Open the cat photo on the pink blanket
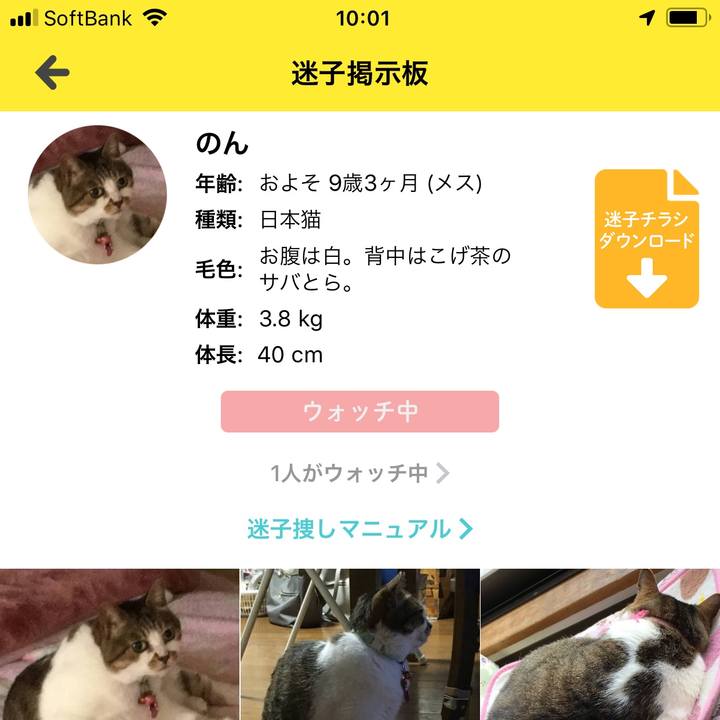The height and width of the screenshot is (720, 720). click(118, 645)
